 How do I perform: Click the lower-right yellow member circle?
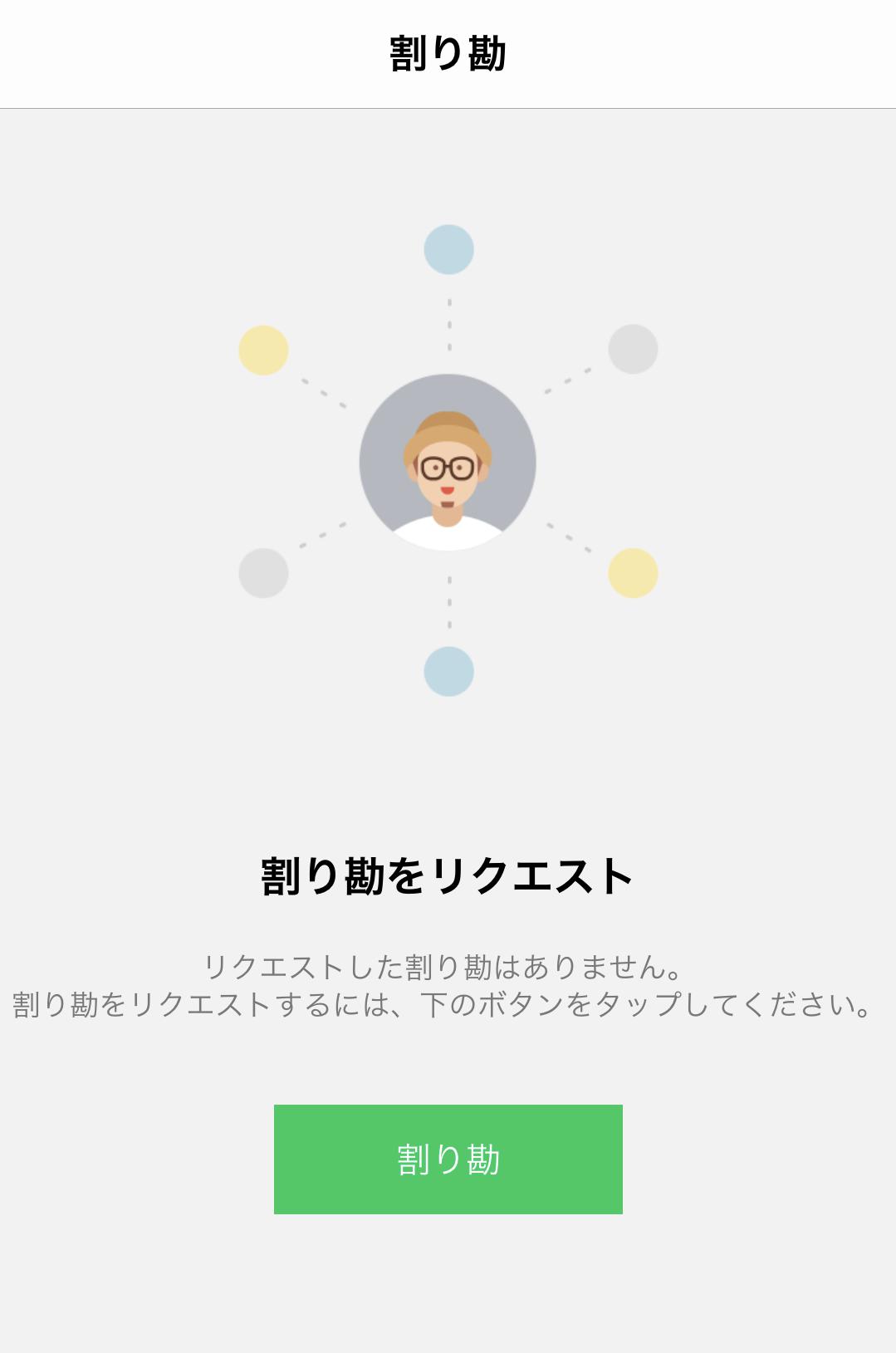634,573
